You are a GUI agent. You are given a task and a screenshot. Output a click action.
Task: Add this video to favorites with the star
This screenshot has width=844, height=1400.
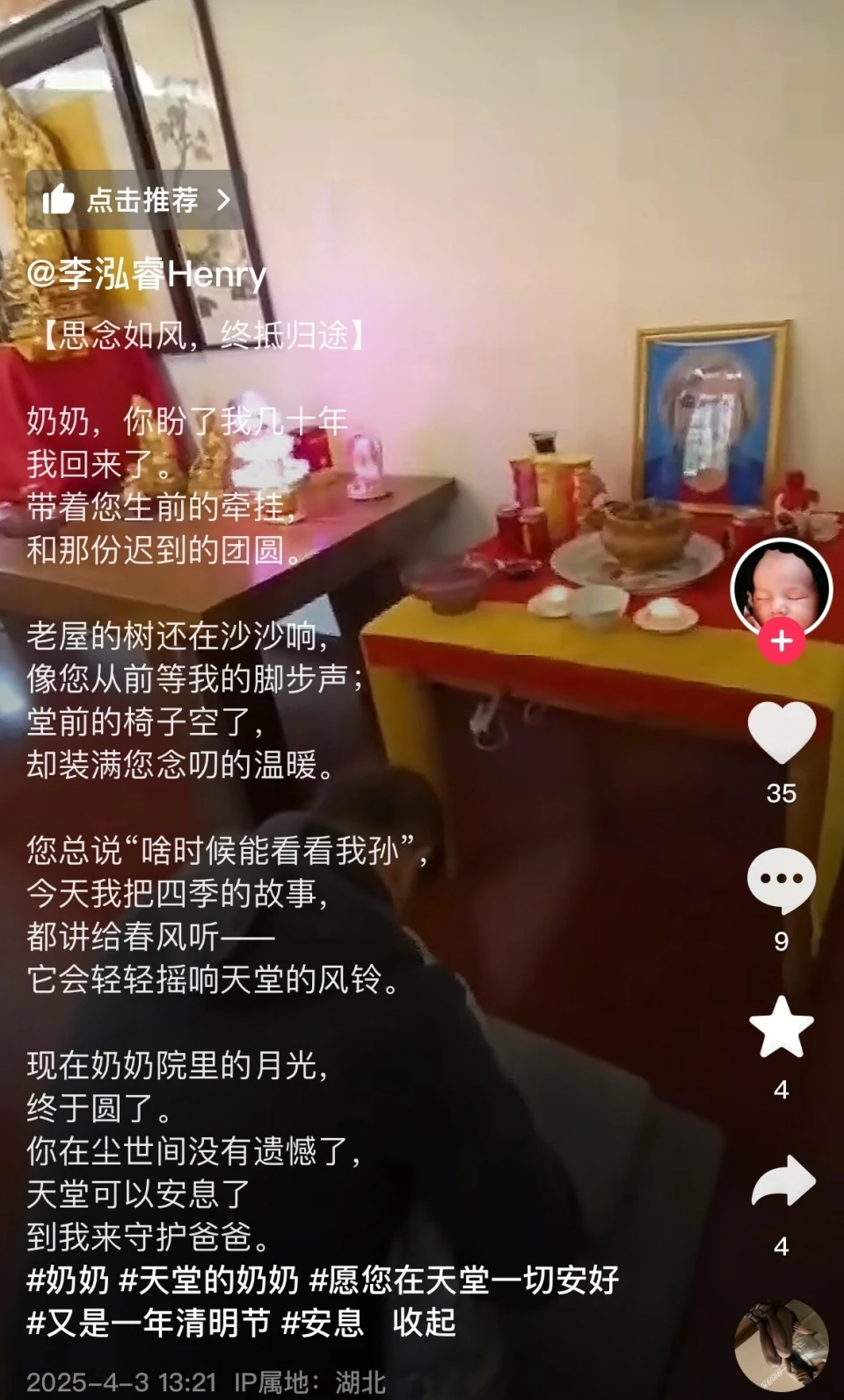(x=781, y=1027)
